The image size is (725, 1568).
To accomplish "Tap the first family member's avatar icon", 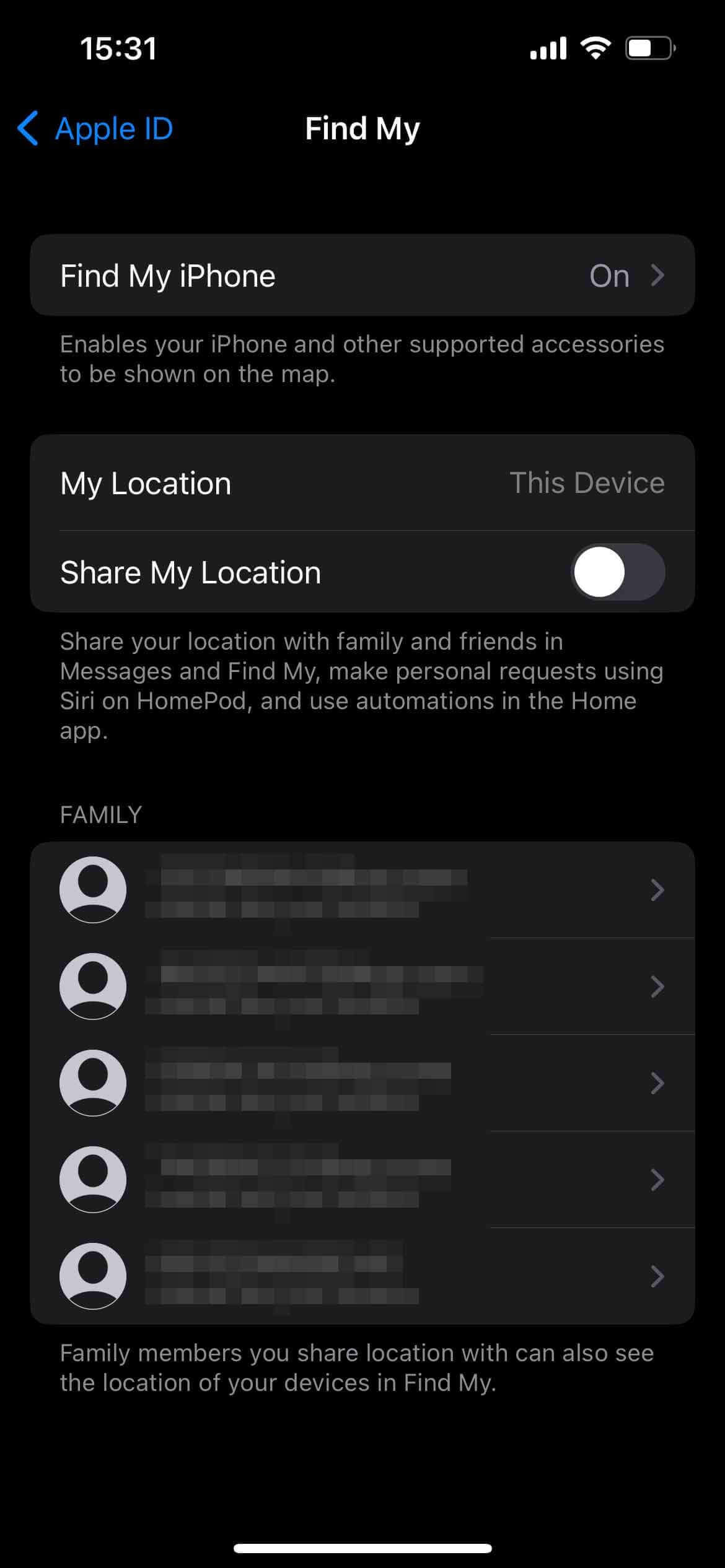I will pos(93,890).
